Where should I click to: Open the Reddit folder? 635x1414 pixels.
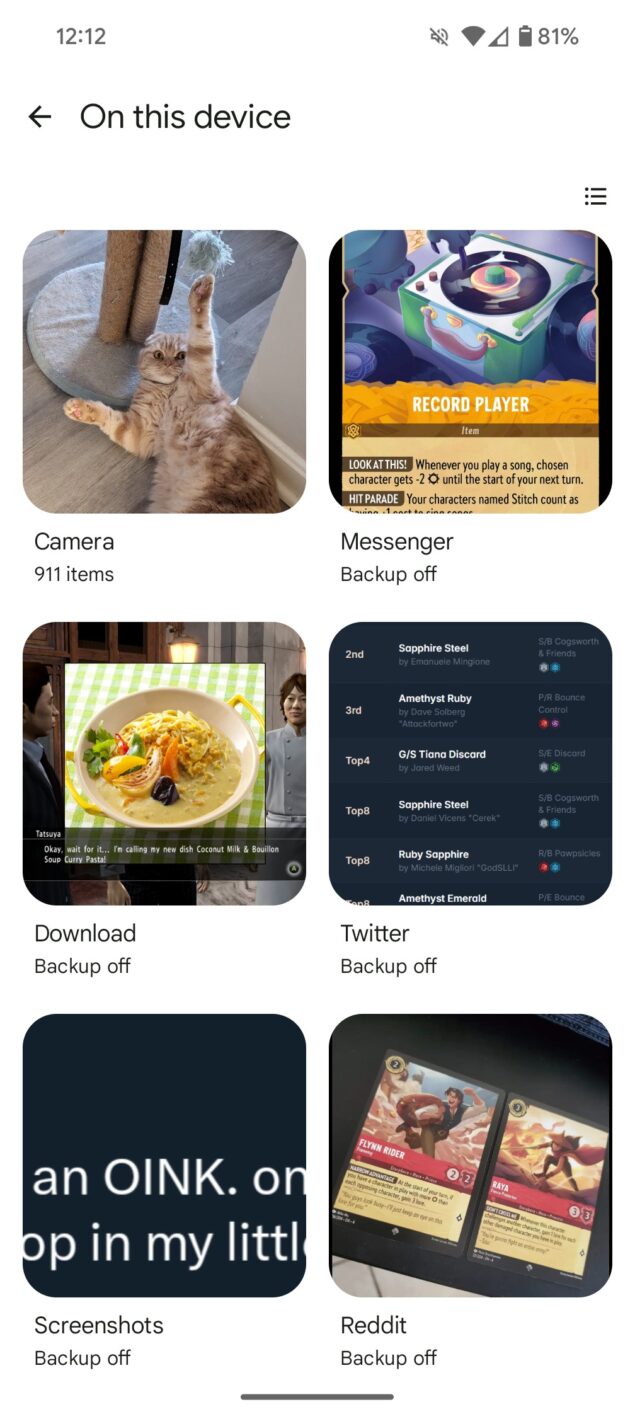point(470,1155)
